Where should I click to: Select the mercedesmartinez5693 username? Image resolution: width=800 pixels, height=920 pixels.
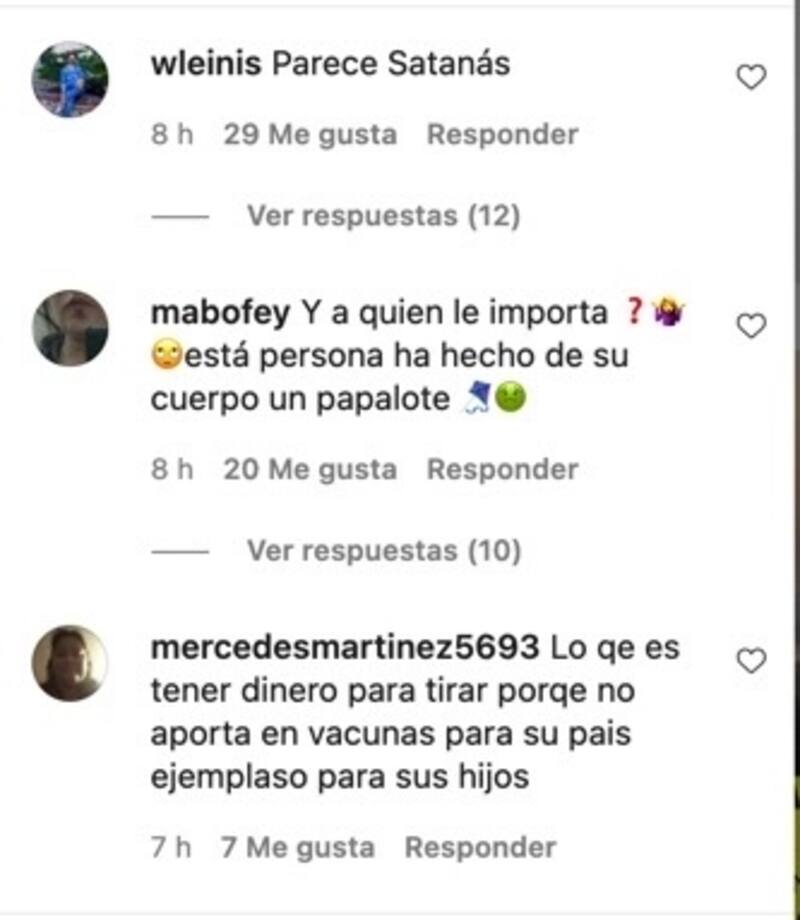tap(344, 648)
